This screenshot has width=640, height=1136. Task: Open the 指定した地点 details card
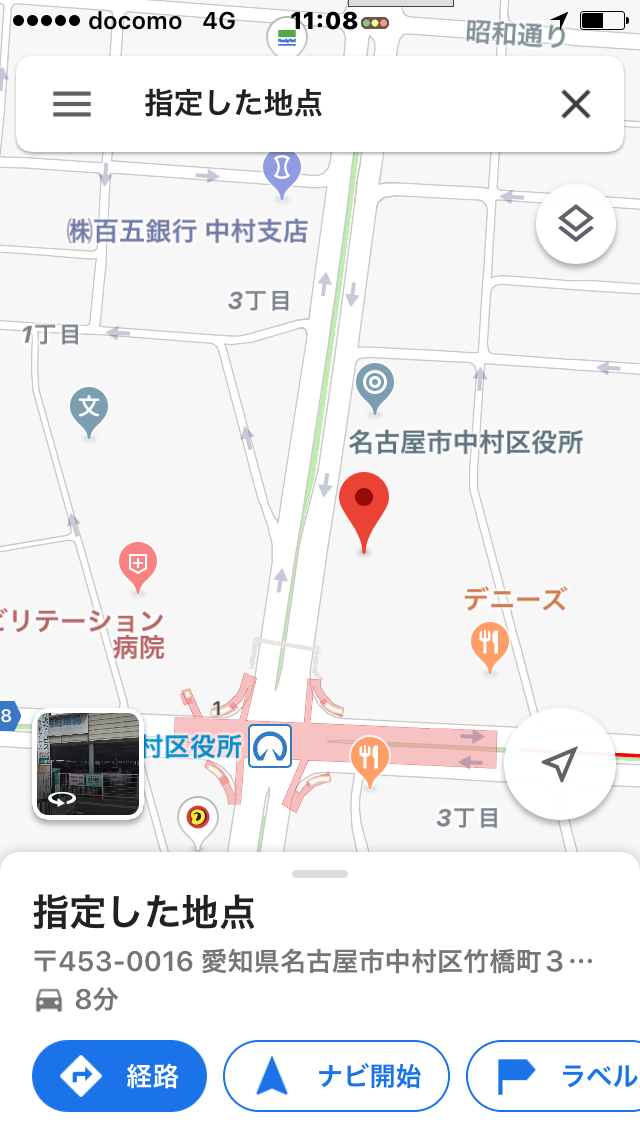point(320,912)
